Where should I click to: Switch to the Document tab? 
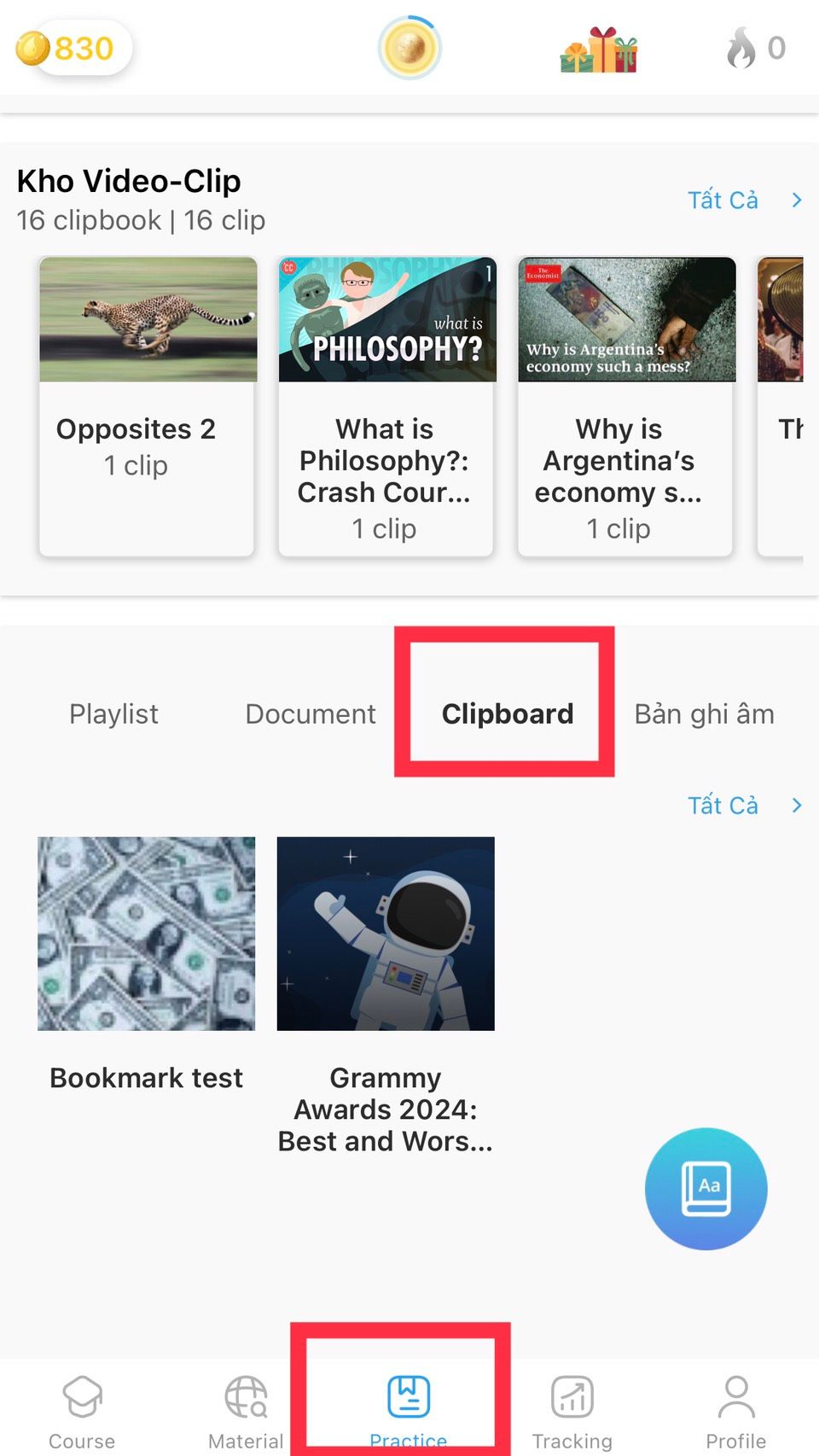pyautogui.click(x=311, y=713)
